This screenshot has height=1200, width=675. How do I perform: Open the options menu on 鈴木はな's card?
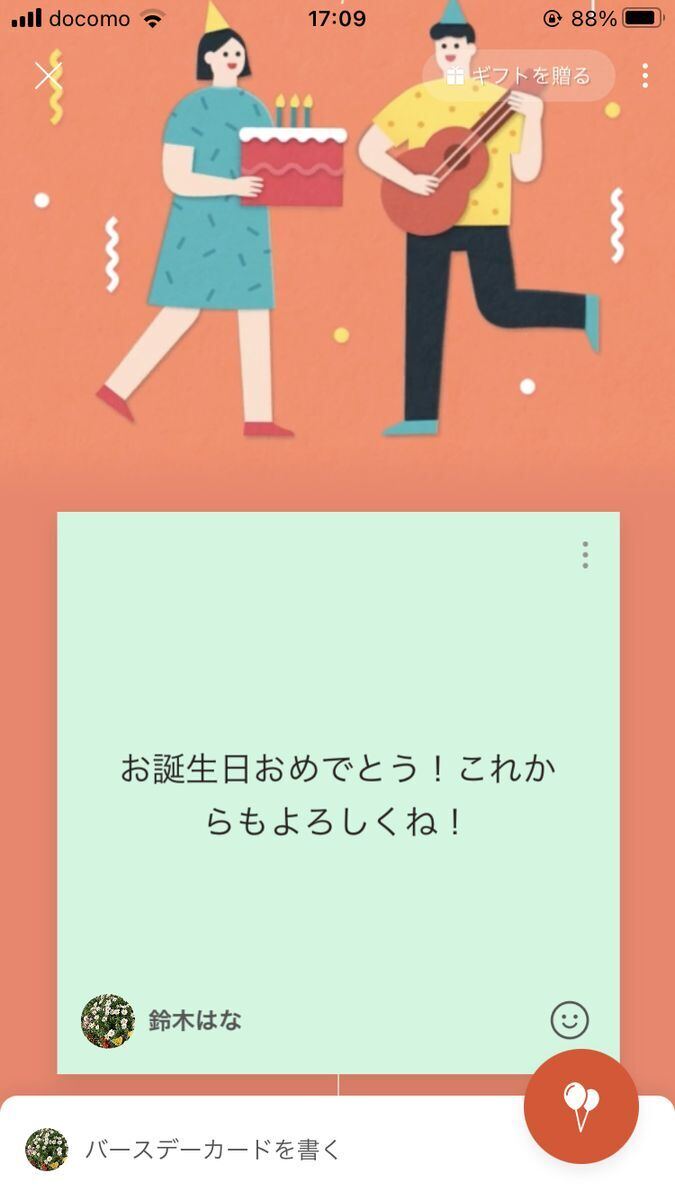tap(585, 555)
